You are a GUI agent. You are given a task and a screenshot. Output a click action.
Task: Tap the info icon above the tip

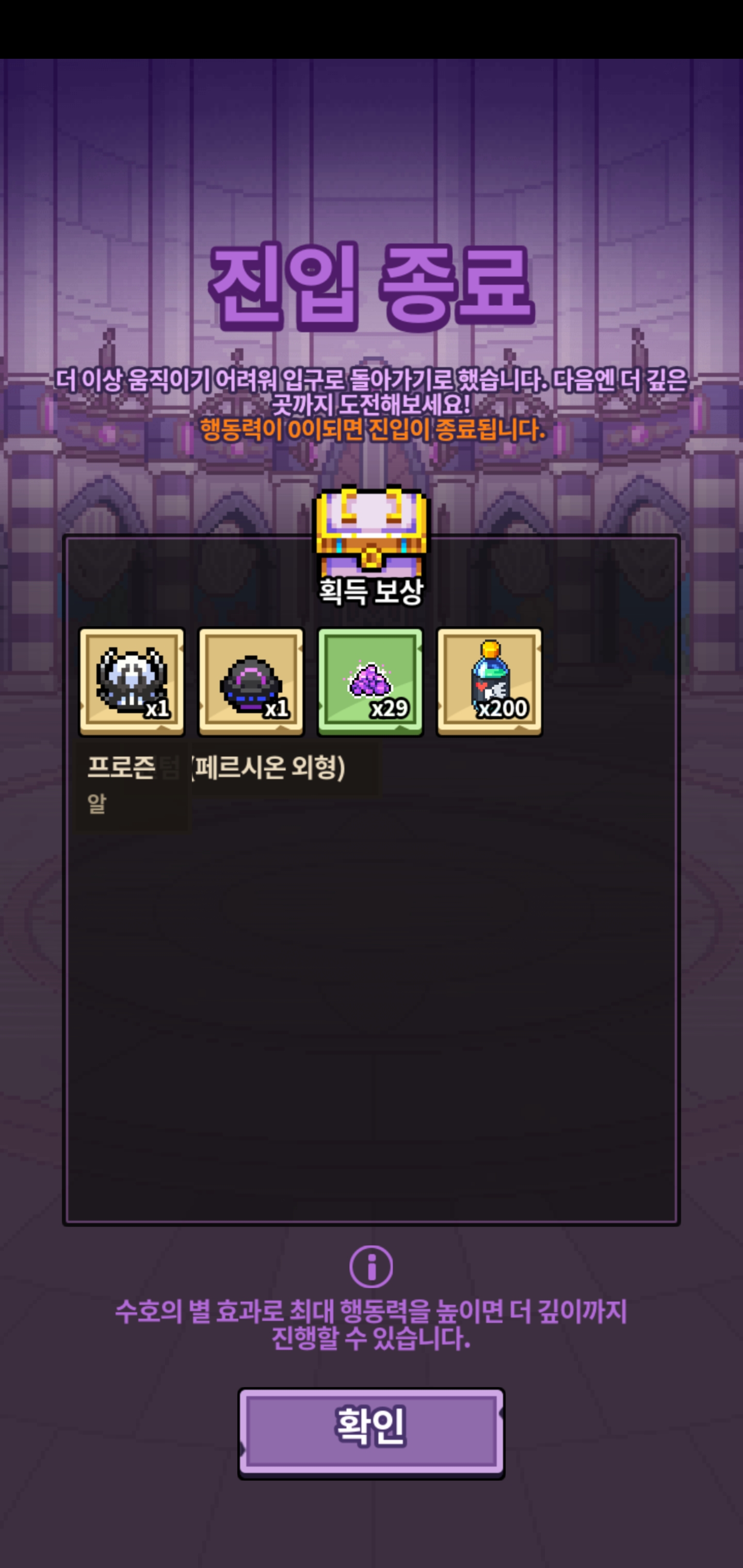point(371,1267)
